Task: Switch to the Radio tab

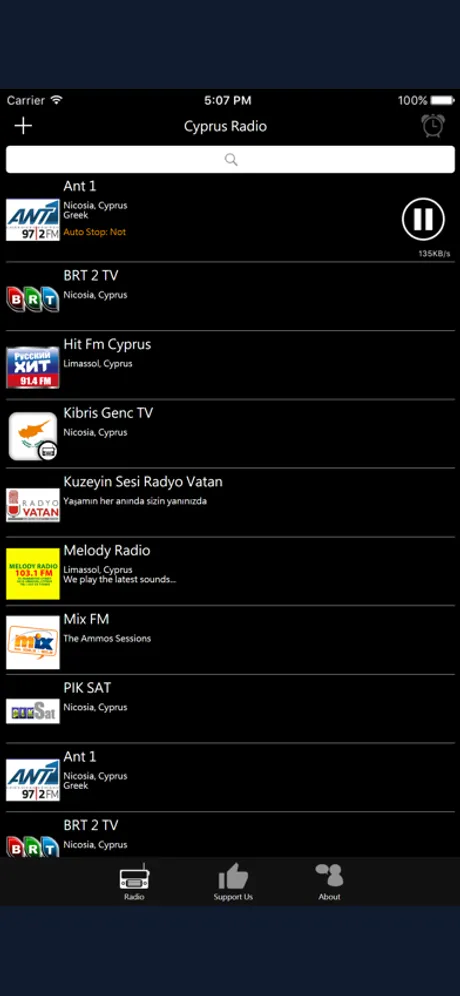Action: click(x=134, y=882)
